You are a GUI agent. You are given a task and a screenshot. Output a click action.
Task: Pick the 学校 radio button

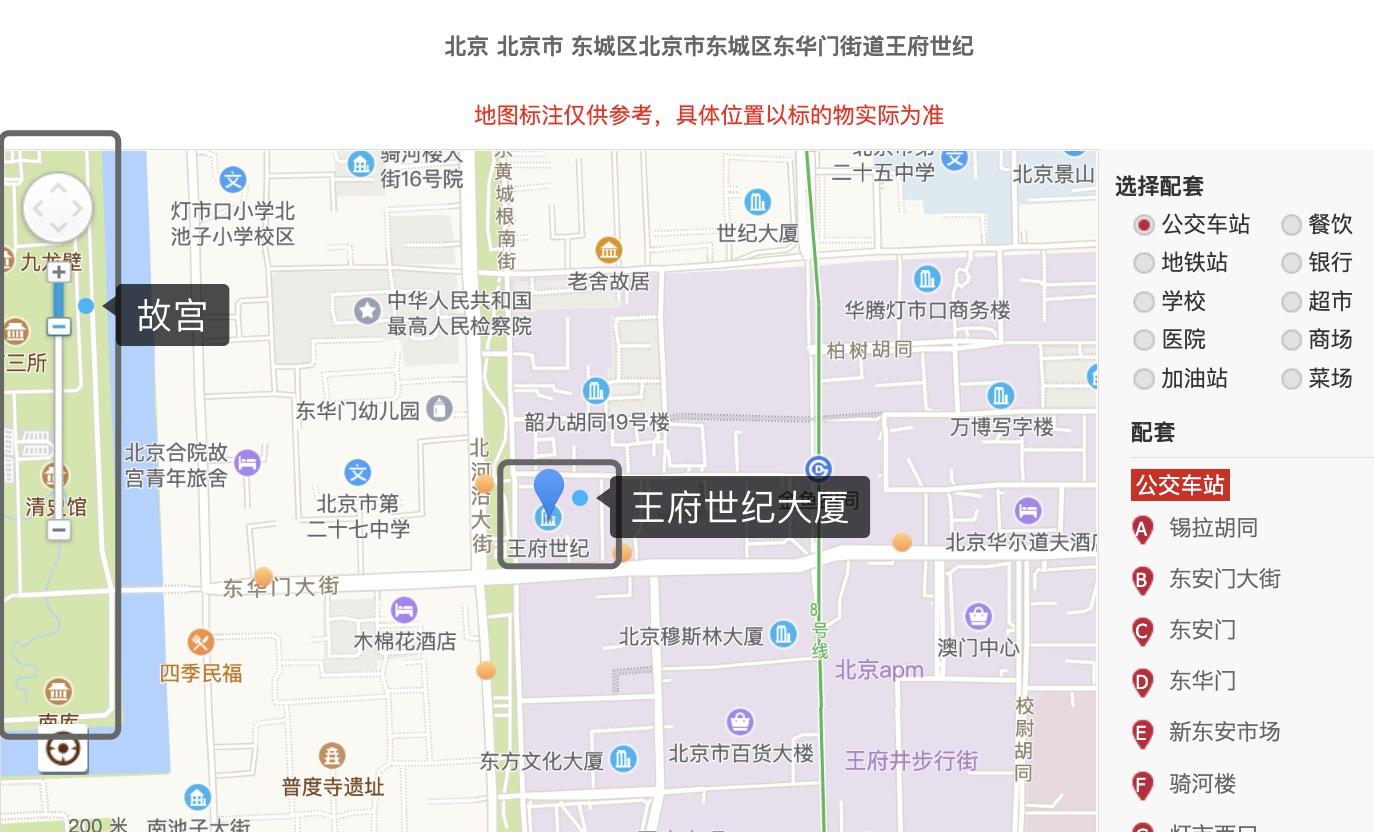[x=1144, y=302]
